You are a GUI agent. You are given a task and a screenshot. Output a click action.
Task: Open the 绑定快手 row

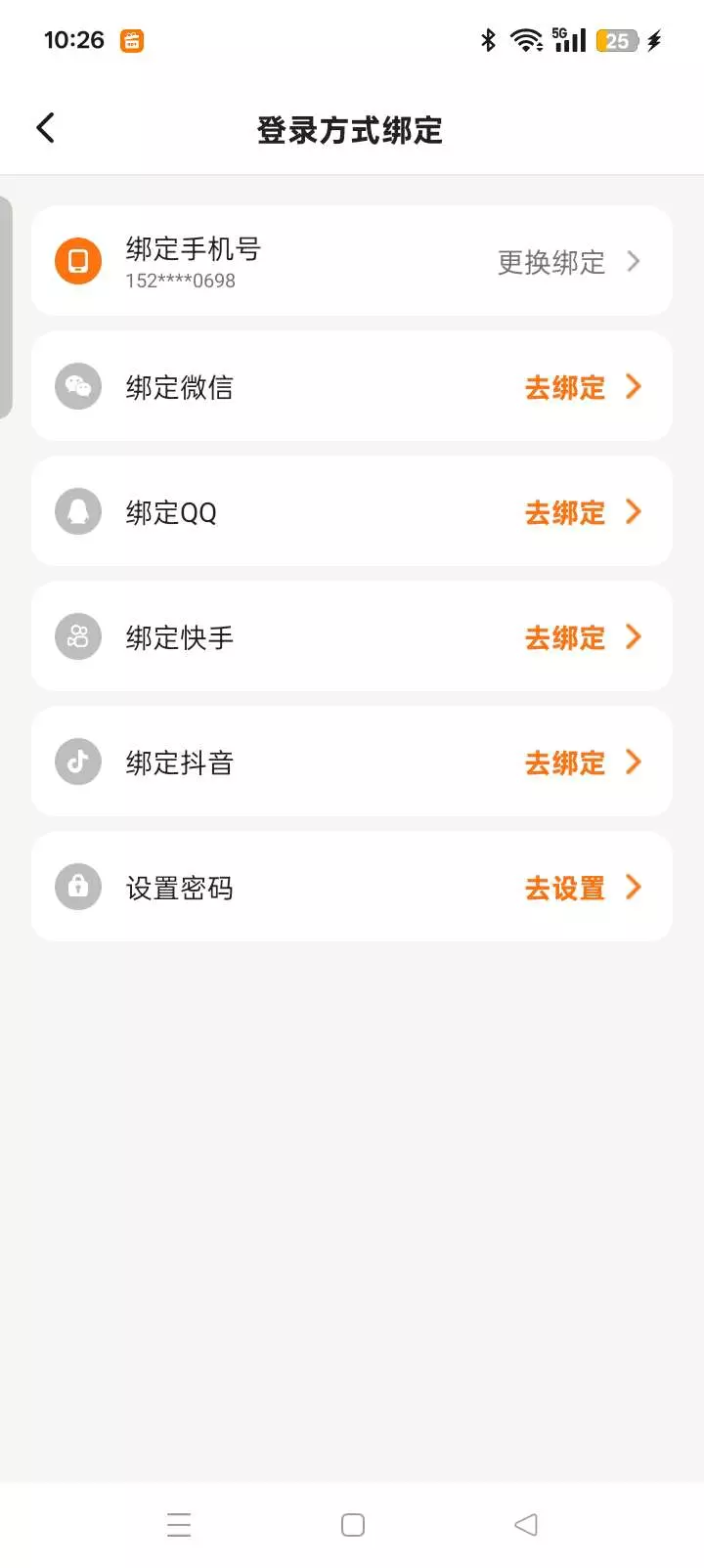(352, 636)
